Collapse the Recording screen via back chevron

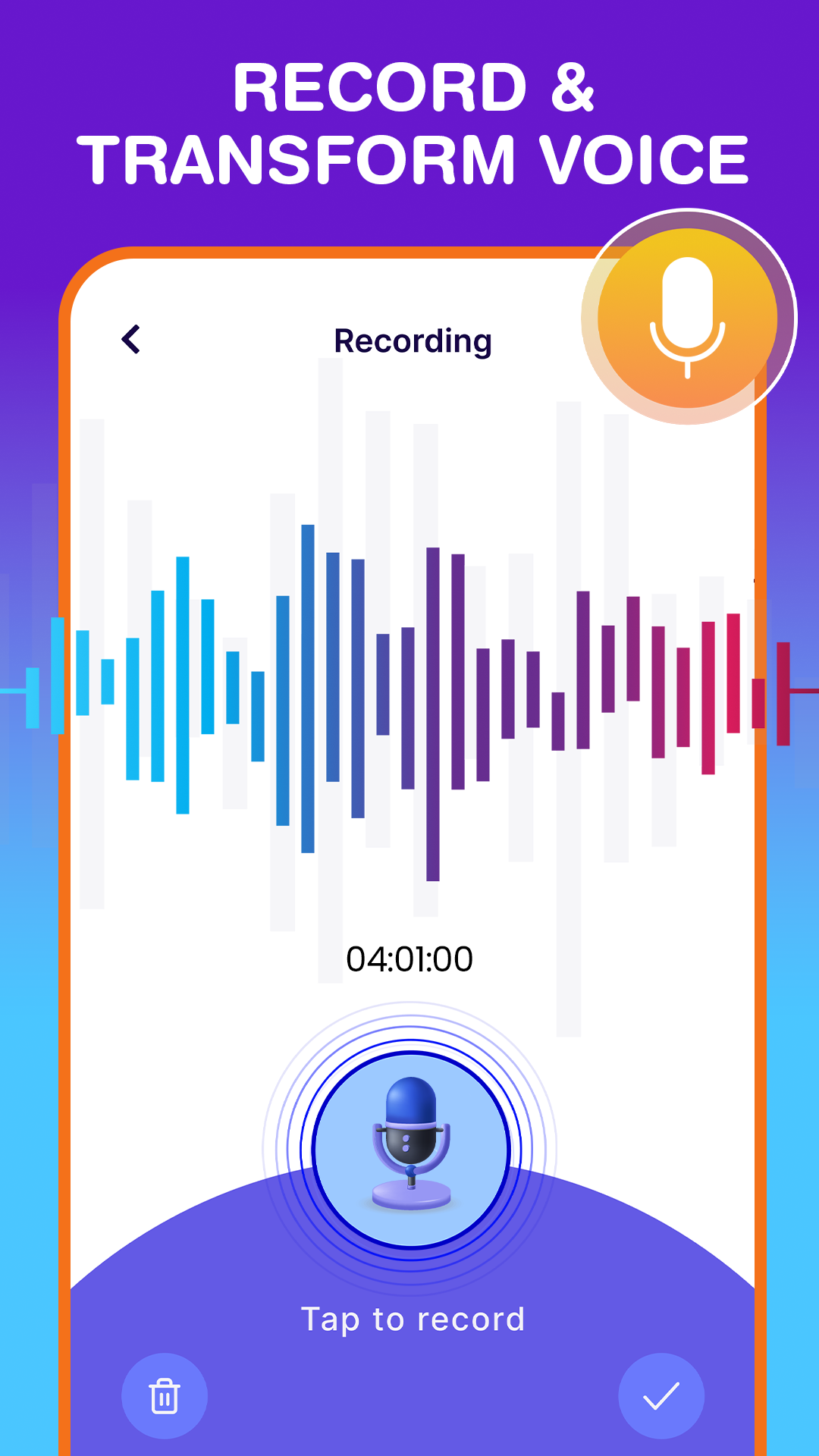point(130,339)
